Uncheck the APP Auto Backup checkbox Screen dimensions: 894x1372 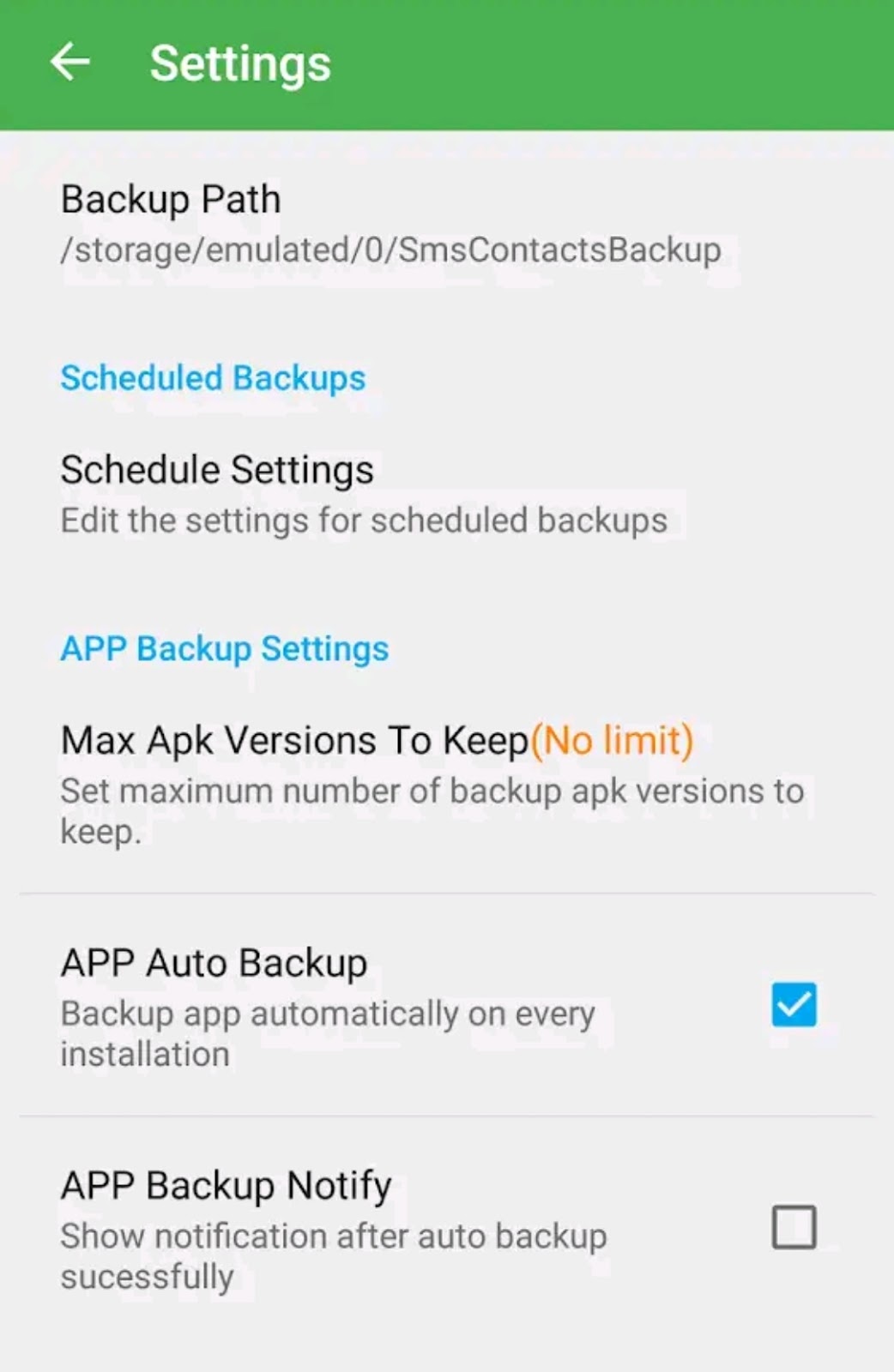(x=794, y=1005)
